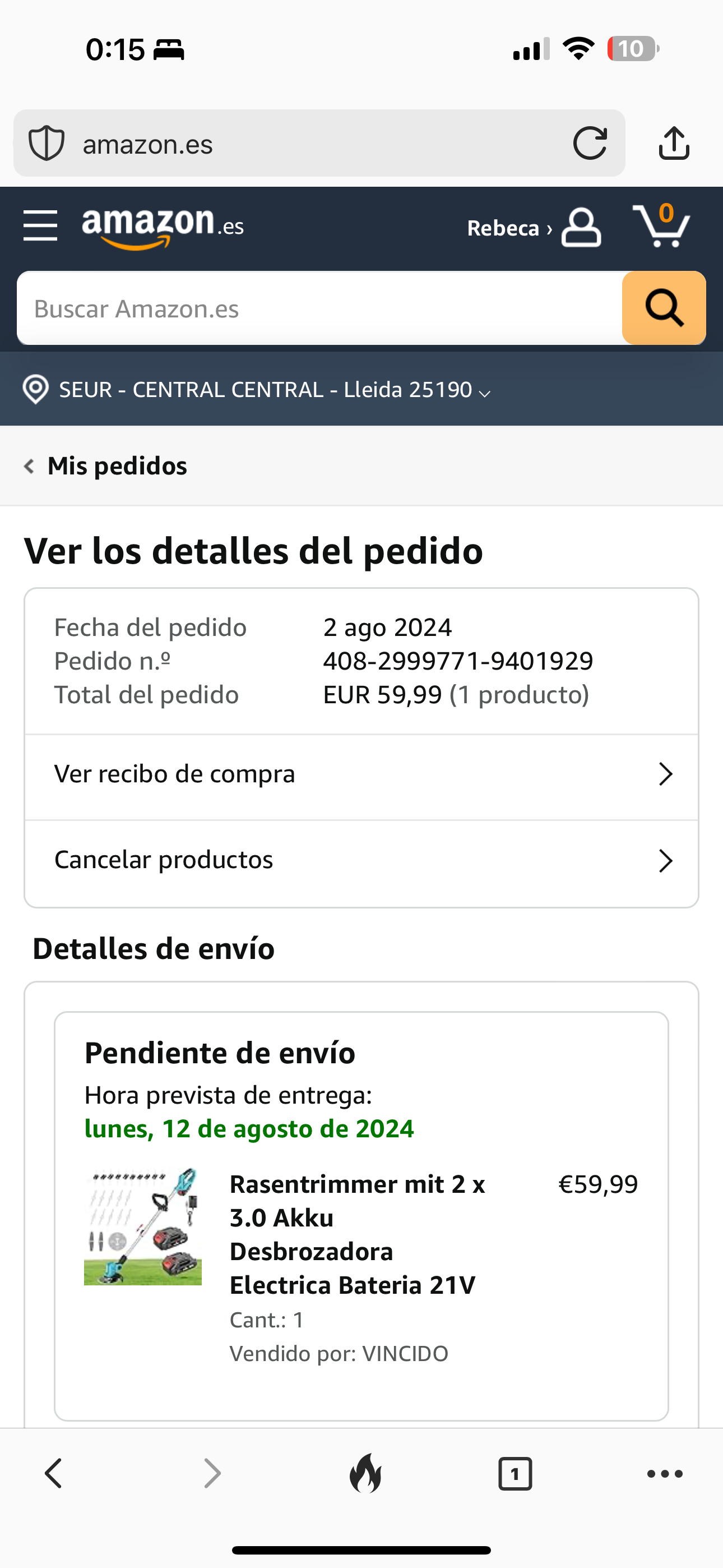
Task: Open Ver recibo de compra
Action: [361, 775]
